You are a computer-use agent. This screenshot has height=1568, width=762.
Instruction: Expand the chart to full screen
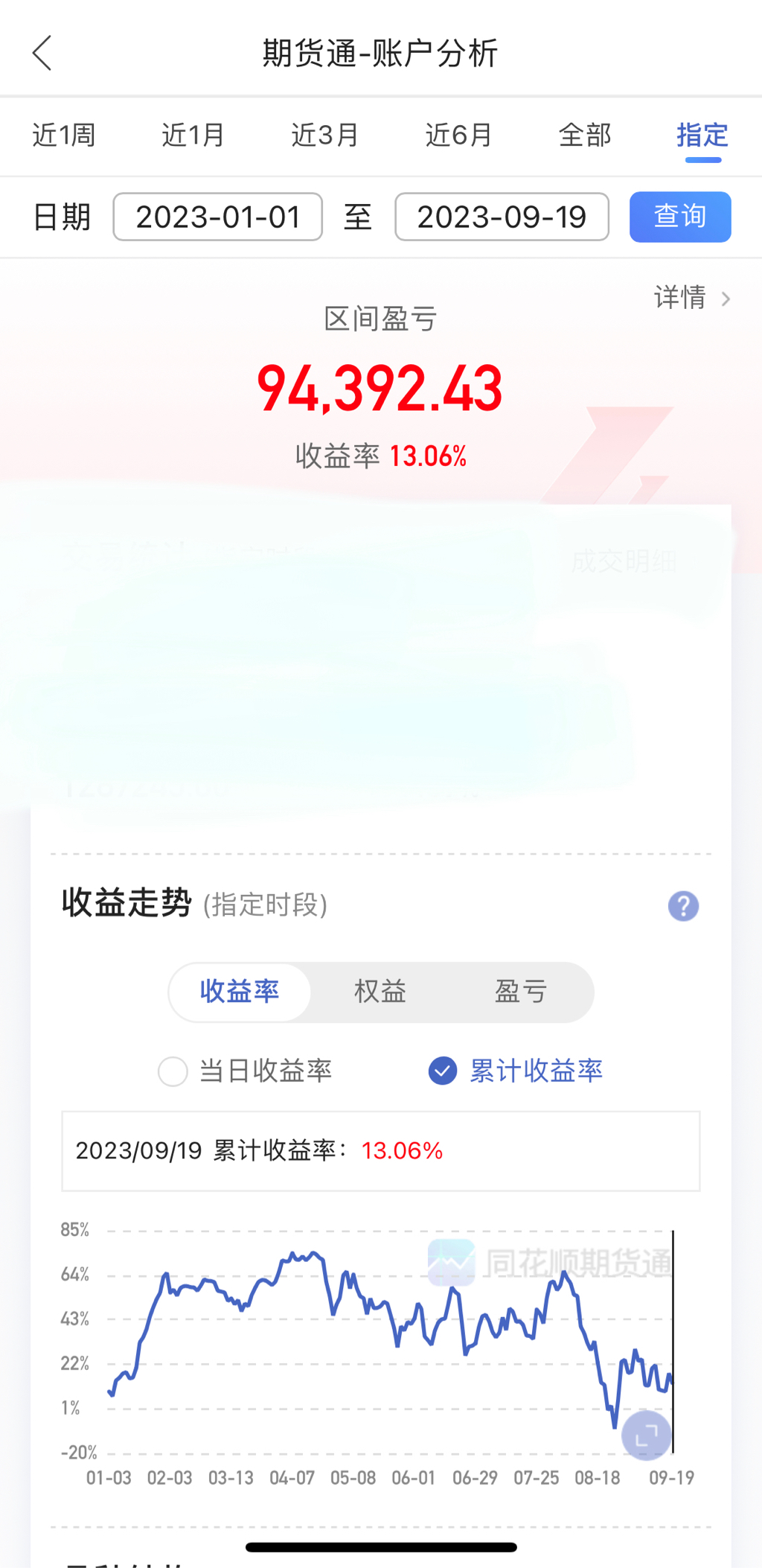point(646,1434)
